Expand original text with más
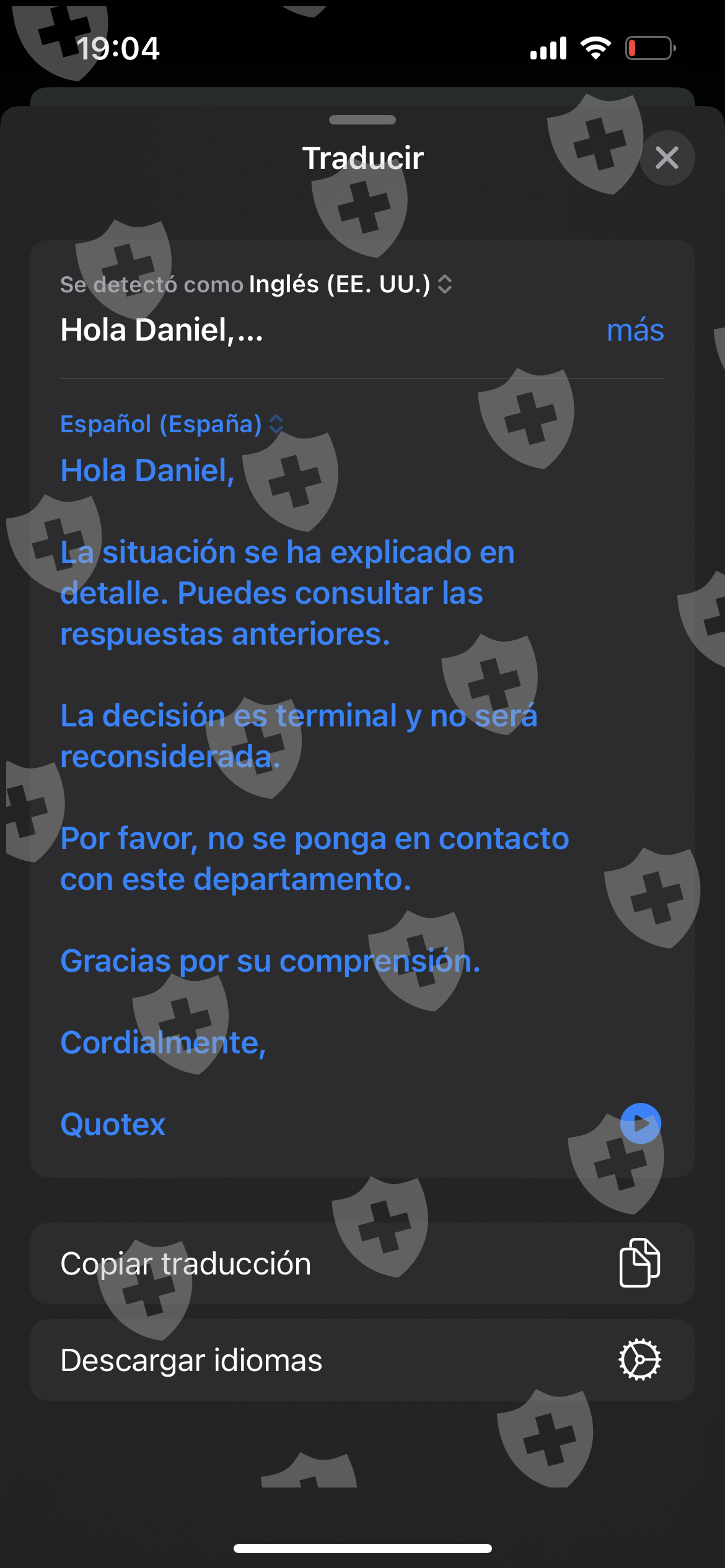Image resolution: width=725 pixels, height=1568 pixels. coord(635,330)
